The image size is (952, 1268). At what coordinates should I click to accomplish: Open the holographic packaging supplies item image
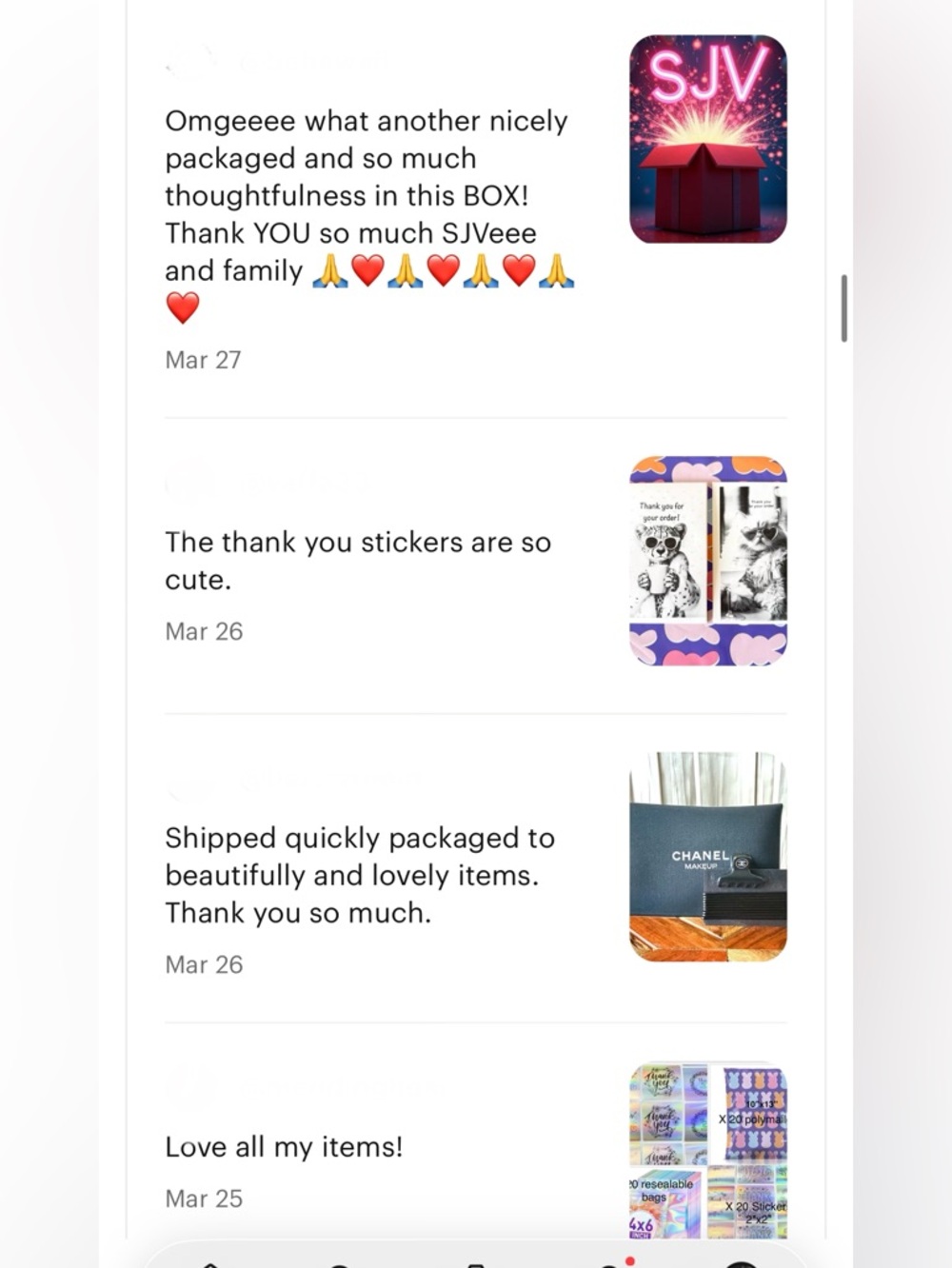coord(707,1150)
